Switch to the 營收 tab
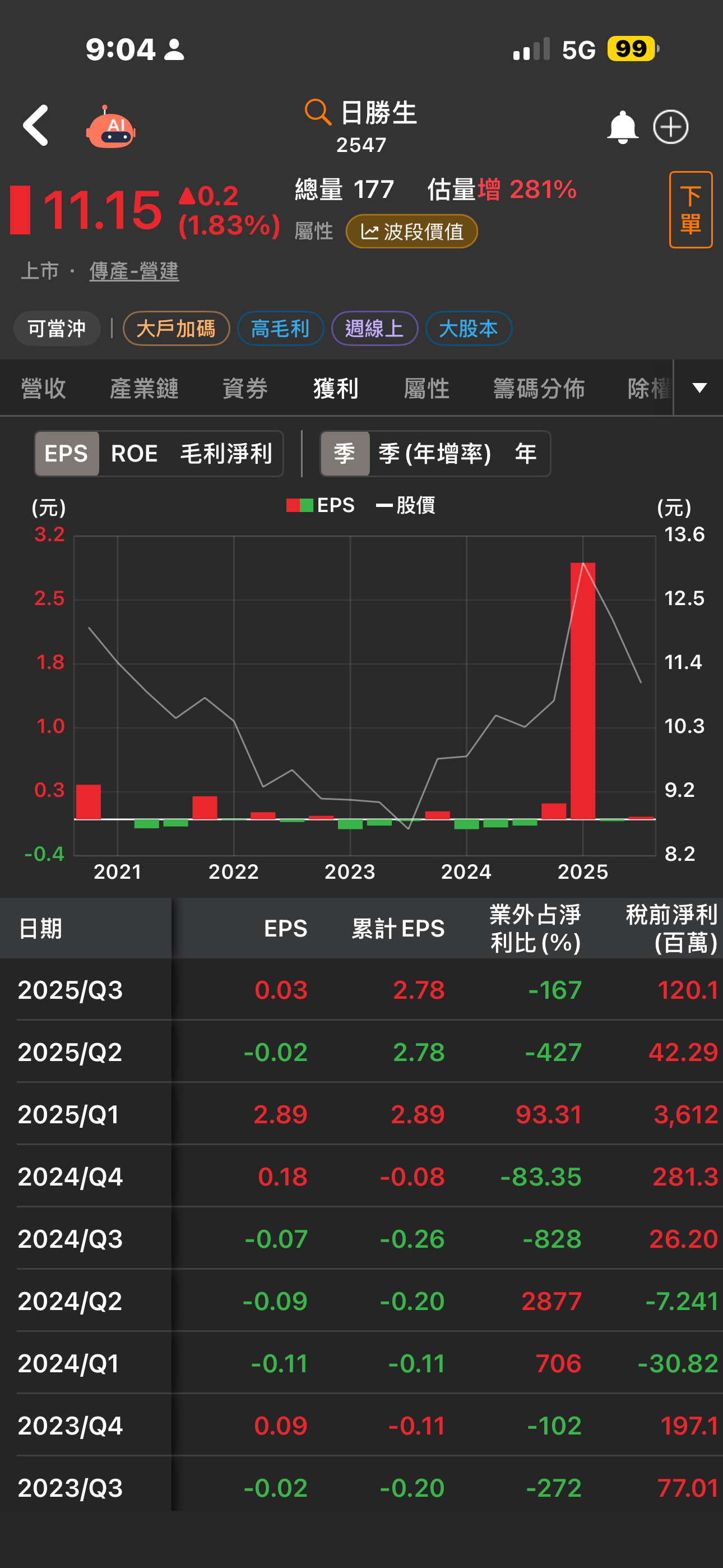Image resolution: width=723 pixels, height=1568 pixels. pos(43,388)
